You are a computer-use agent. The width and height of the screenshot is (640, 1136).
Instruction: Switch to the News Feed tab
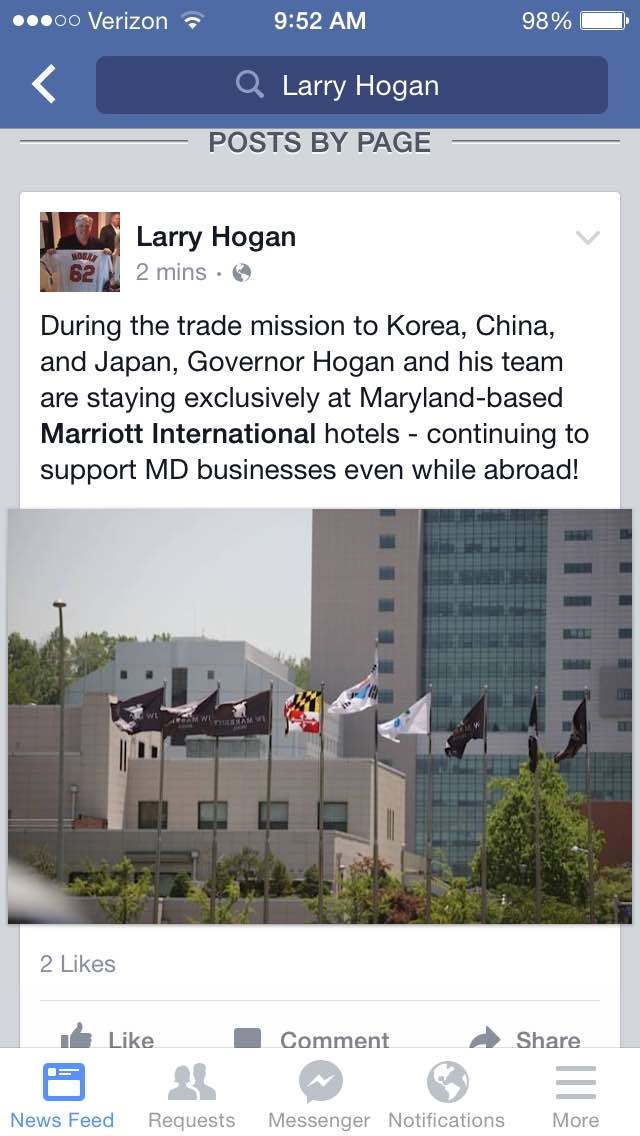point(62,1095)
